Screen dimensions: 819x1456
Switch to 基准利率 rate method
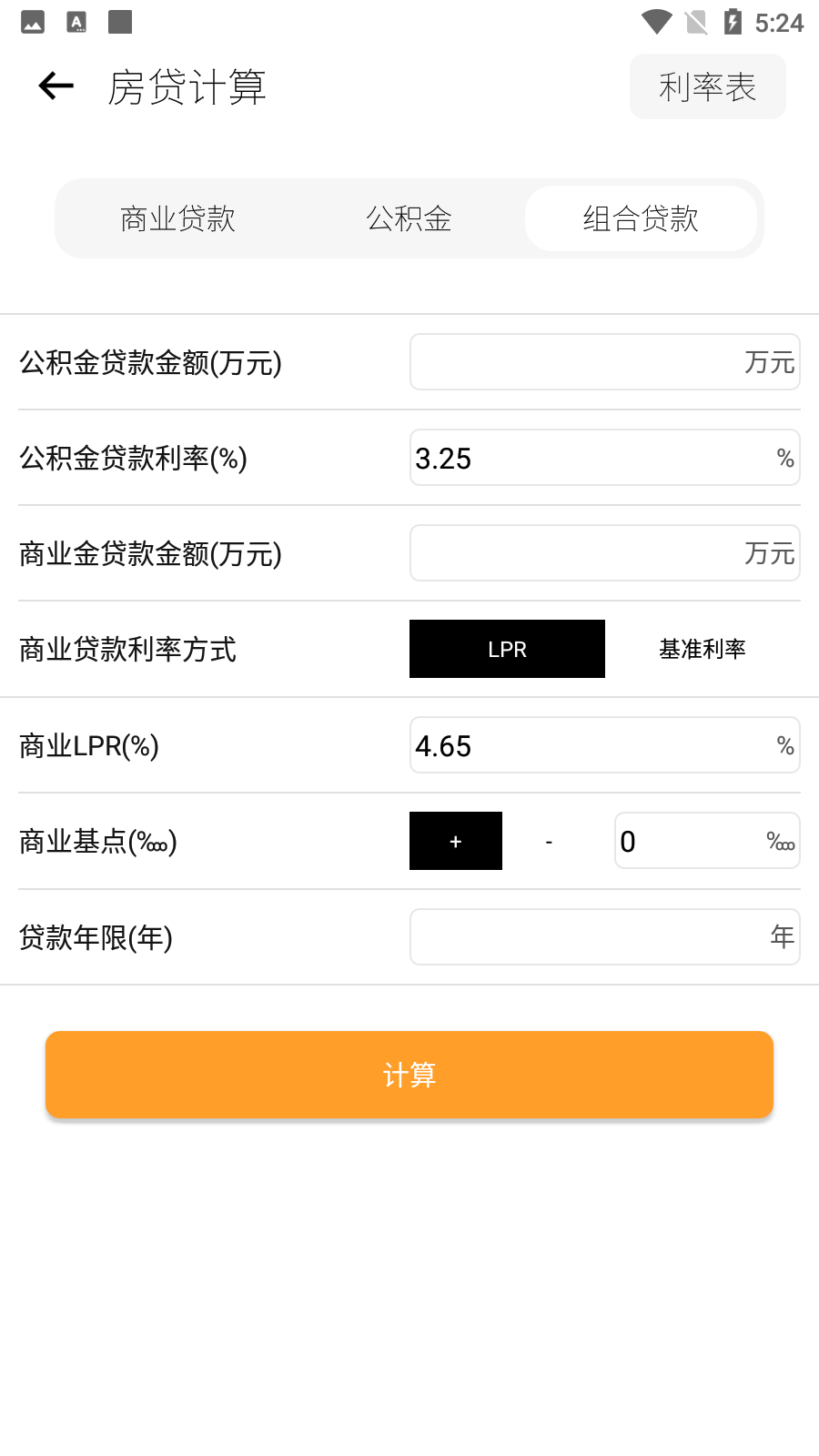[x=701, y=649]
